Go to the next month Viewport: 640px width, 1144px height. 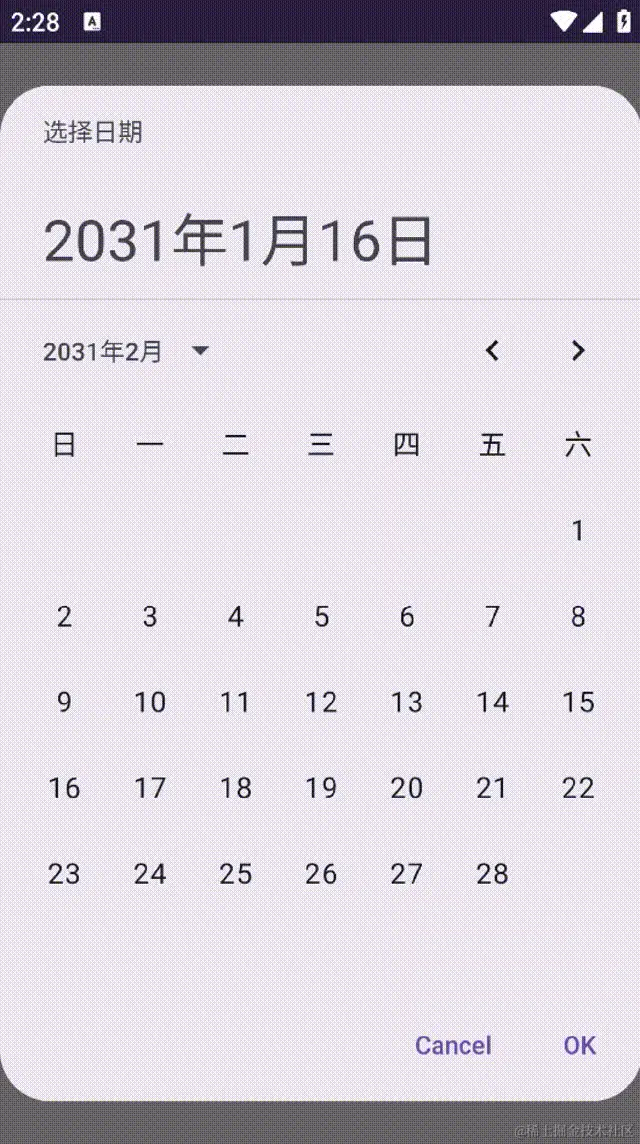[x=577, y=351]
